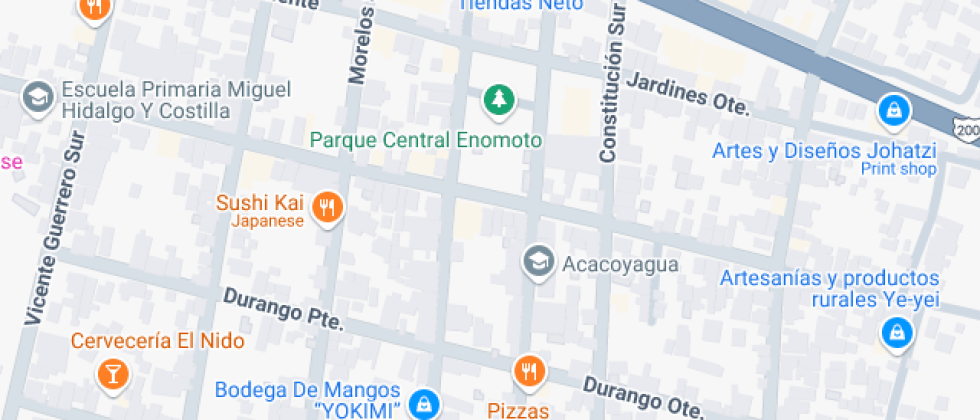Open the Pizzas restaurant pin

(x=529, y=371)
